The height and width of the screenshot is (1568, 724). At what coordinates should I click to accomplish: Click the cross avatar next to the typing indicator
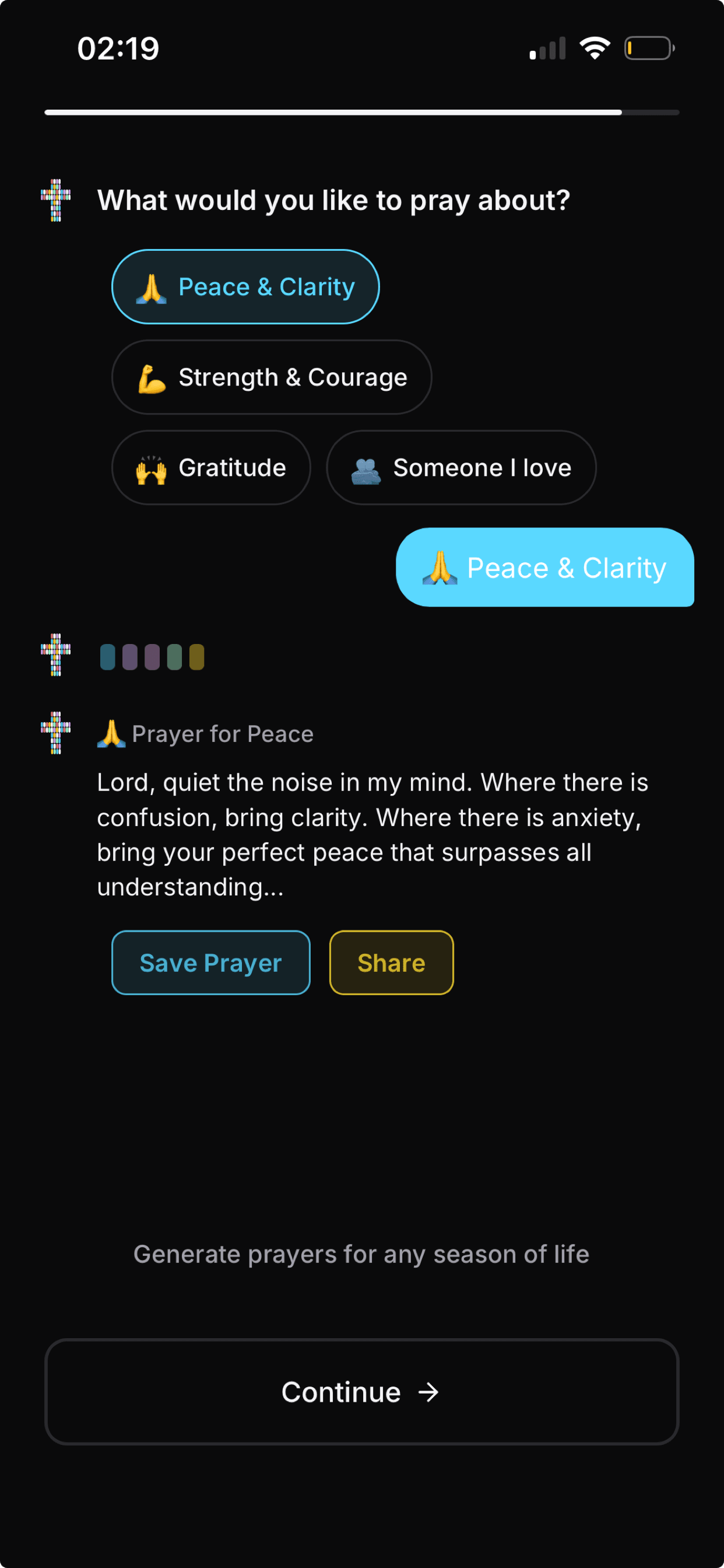[x=55, y=656]
